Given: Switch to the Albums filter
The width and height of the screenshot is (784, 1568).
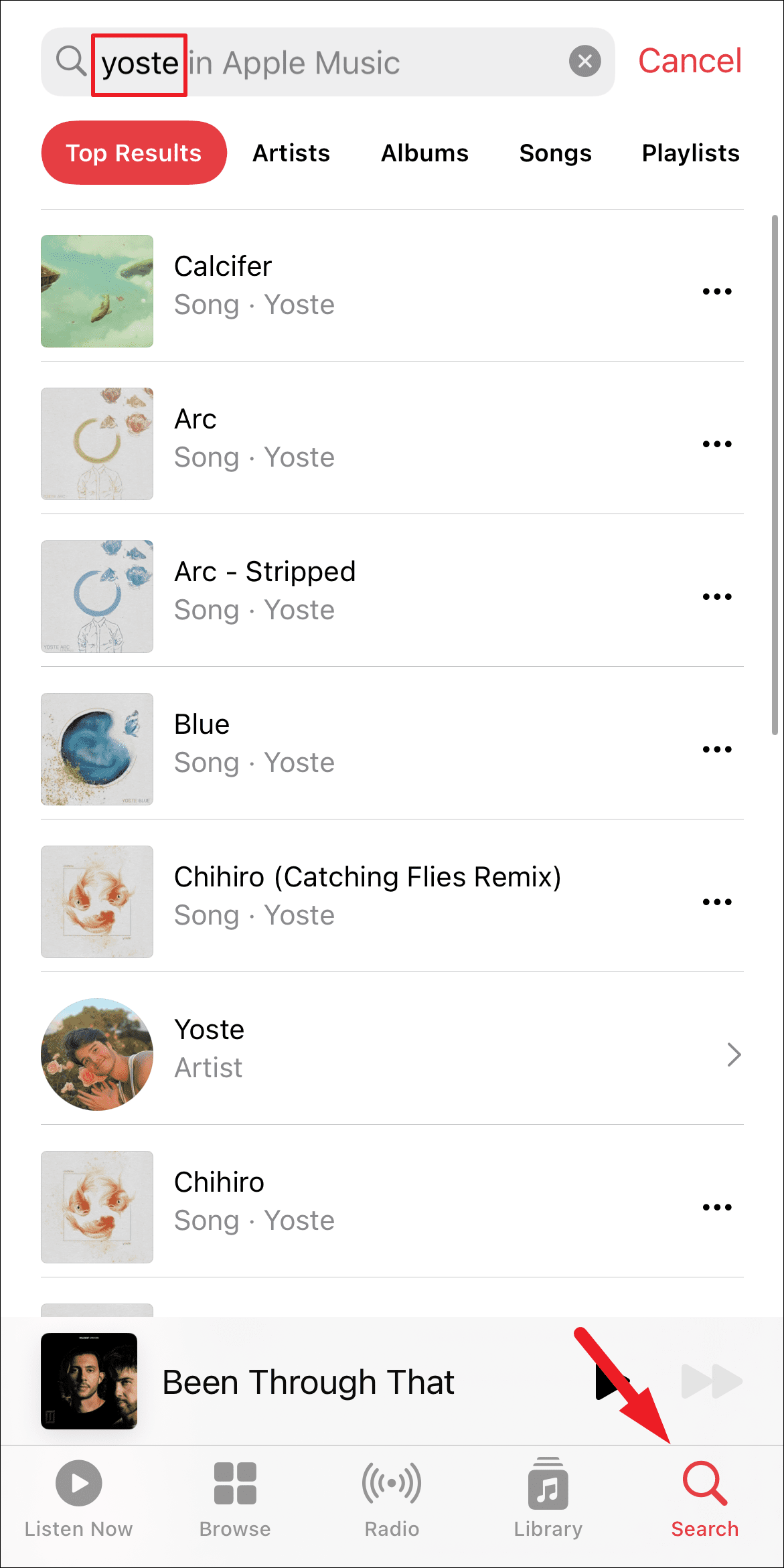Looking at the screenshot, I should pyautogui.click(x=424, y=153).
